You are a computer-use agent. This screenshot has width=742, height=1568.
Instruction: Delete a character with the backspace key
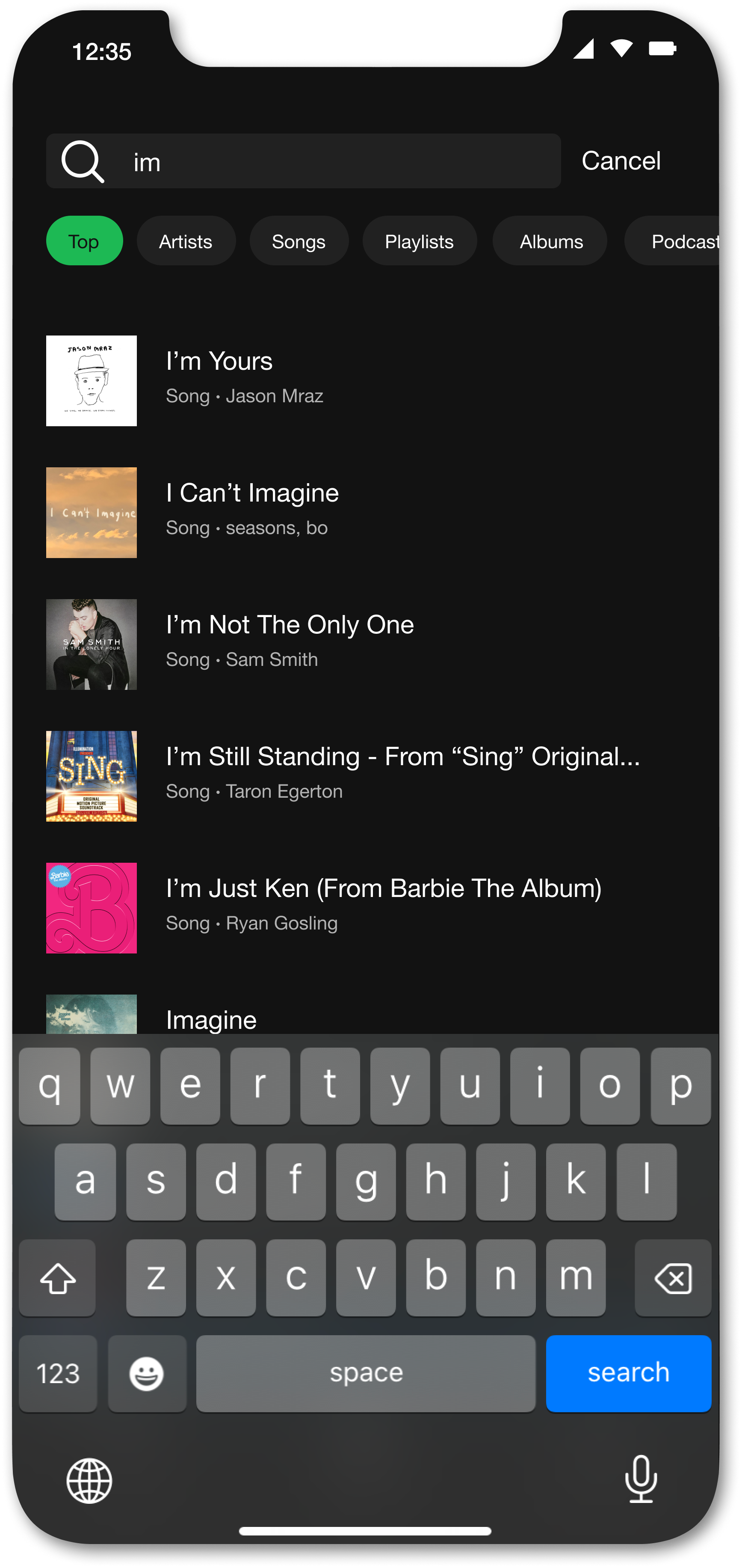673,1278
